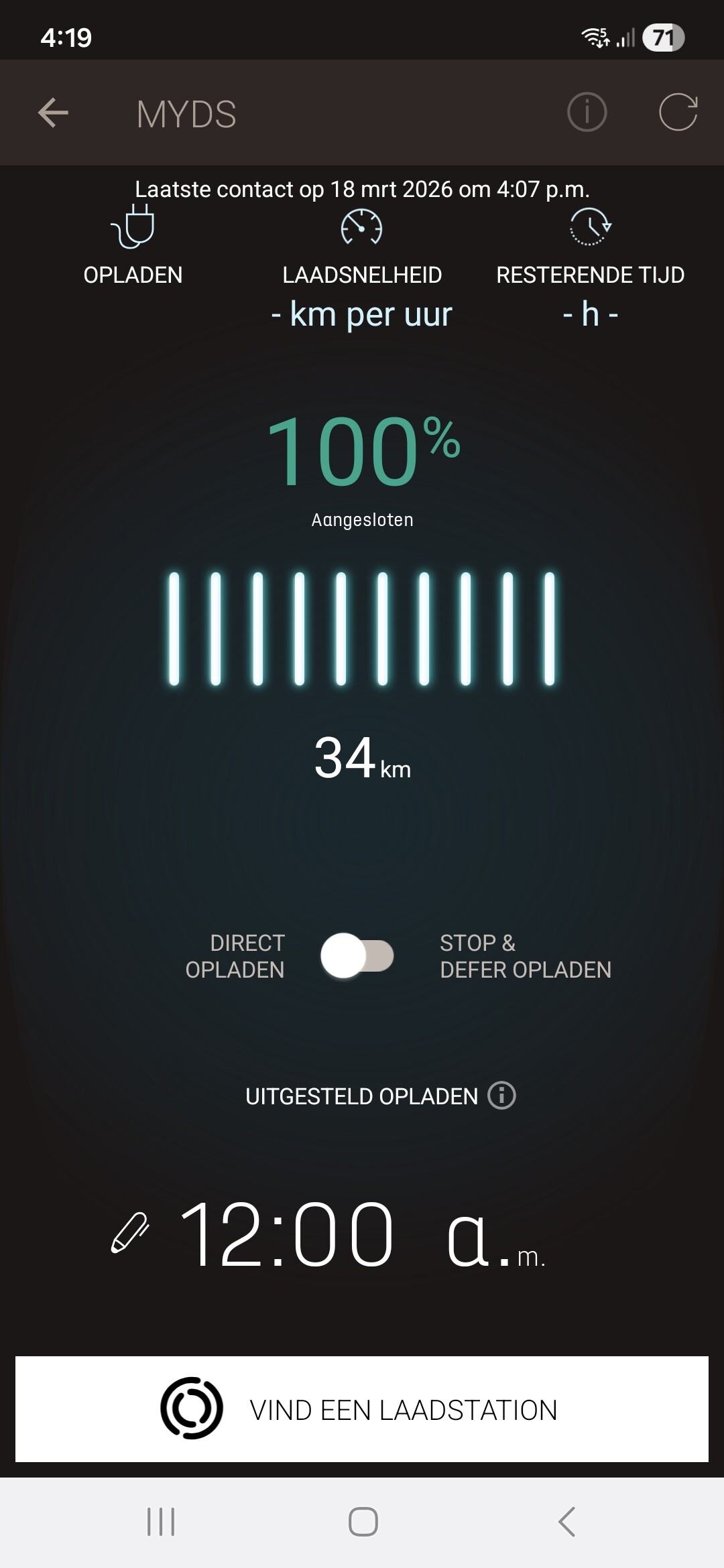Toggle the direct or deferred charging switch
This screenshot has height=1568, width=724.
point(357,956)
